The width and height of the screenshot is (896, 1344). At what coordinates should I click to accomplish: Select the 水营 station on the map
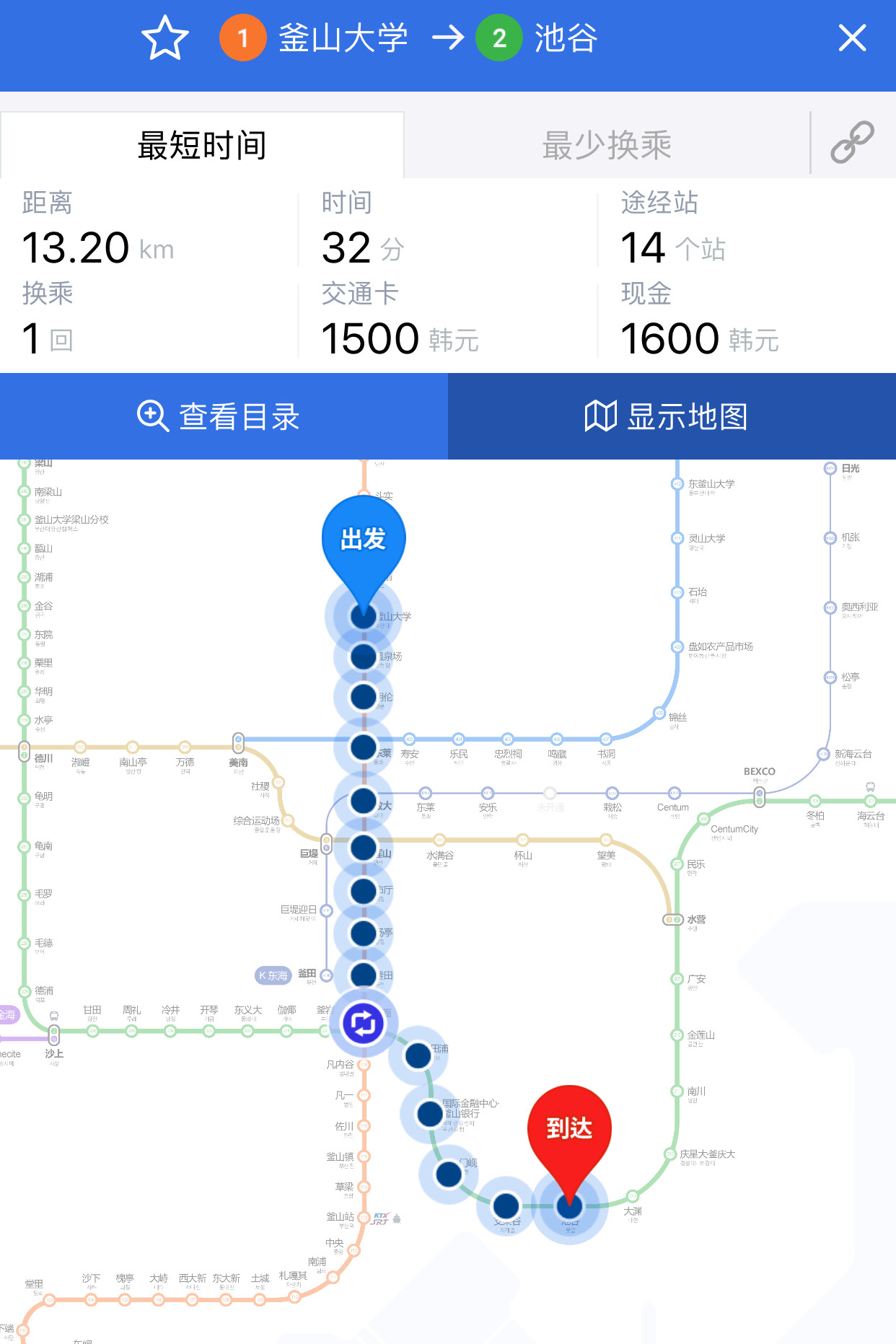click(x=673, y=920)
